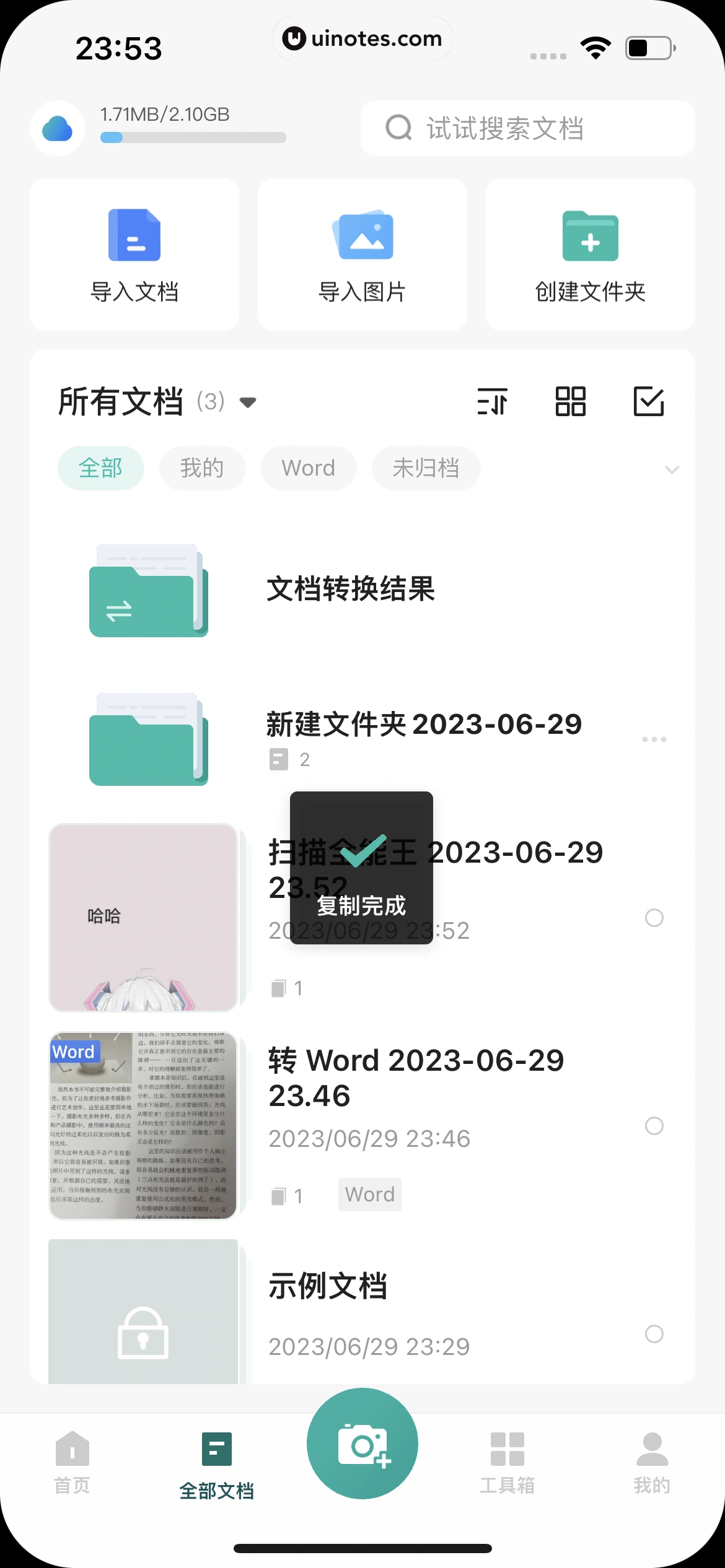Select the 示例文档 radio circle
Screen dimensions: 725x1568
pyautogui.click(x=654, y=1333)
